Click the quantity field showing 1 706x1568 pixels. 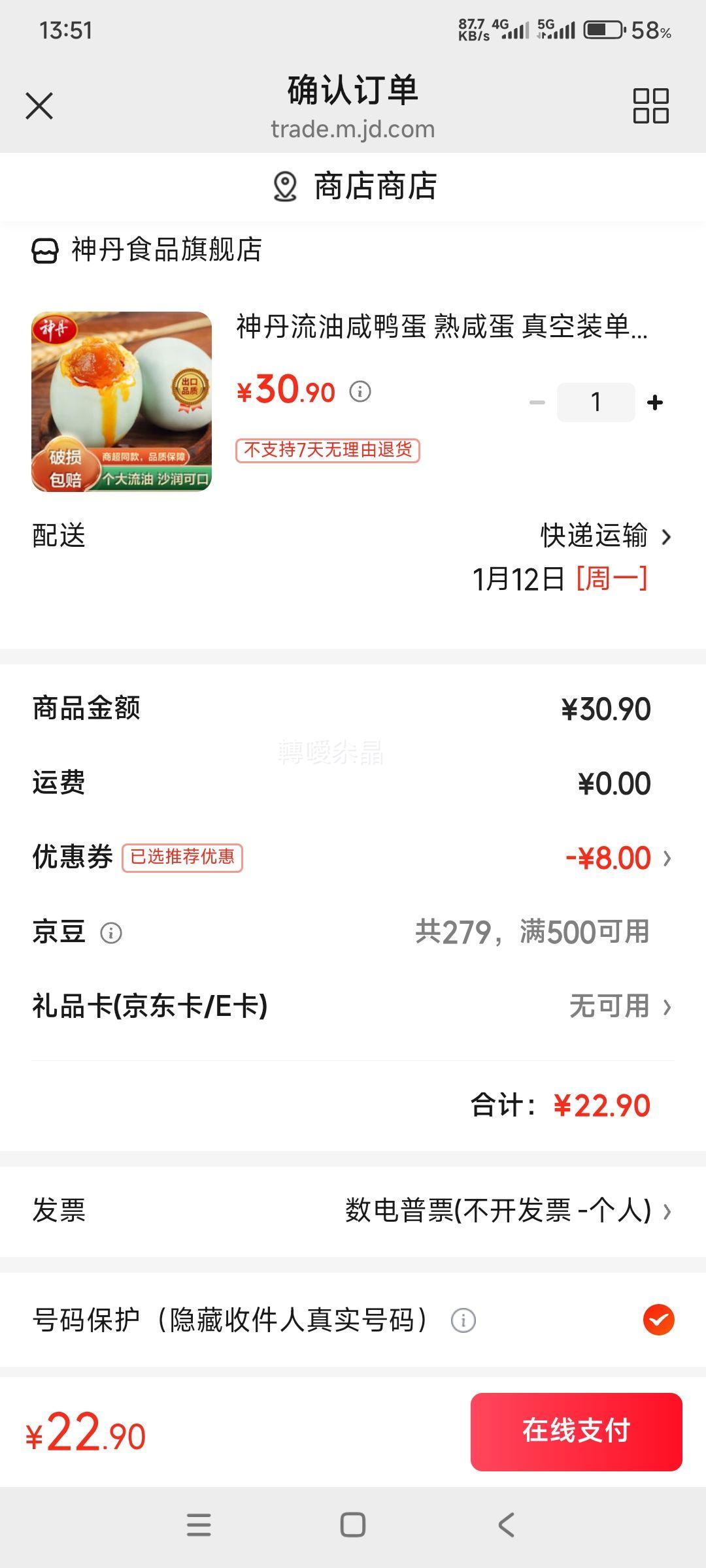coord(595,402)
